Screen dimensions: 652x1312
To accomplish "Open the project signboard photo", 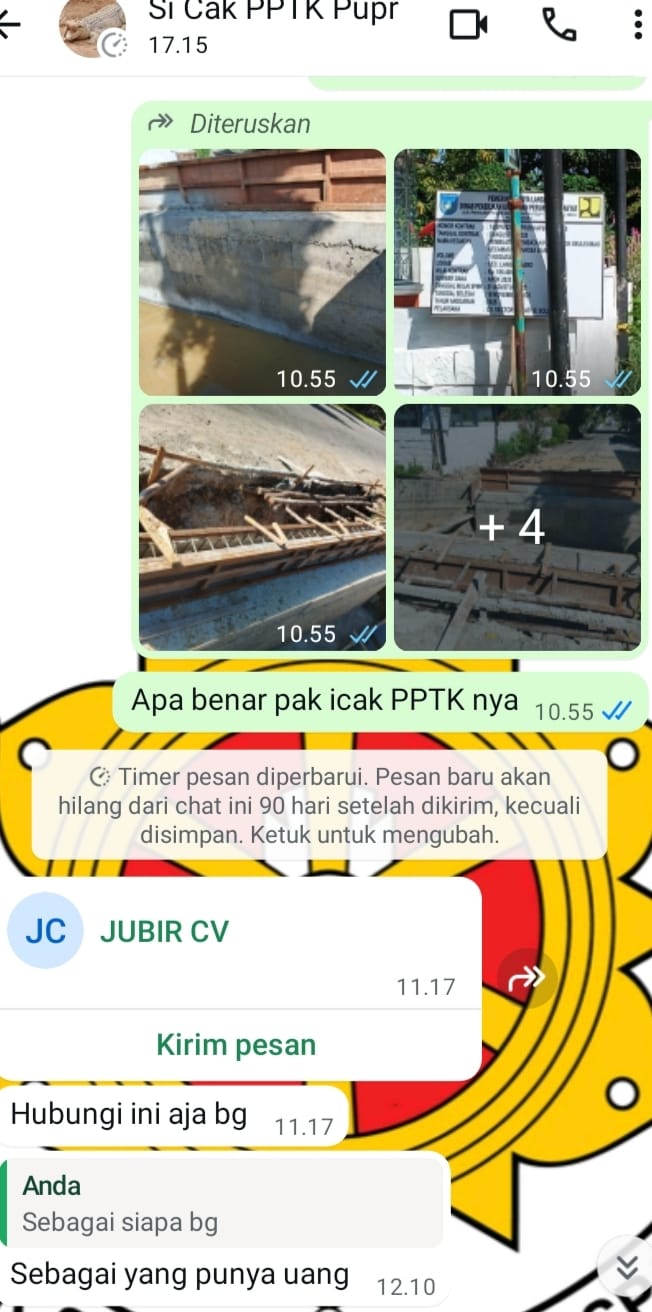I will click(x=517, y=272).
